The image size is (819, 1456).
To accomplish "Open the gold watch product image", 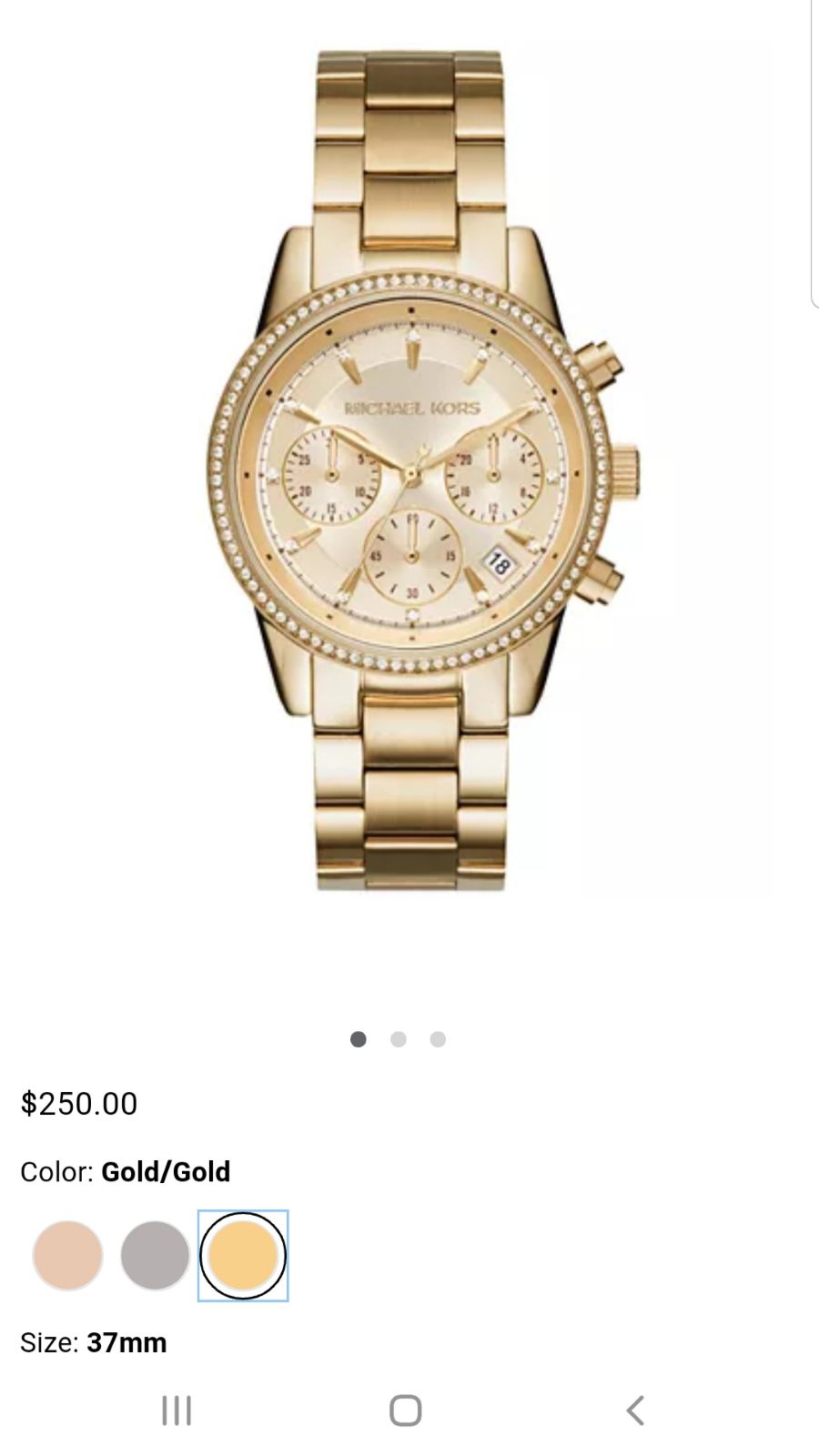I will click(x=423, y=470).
